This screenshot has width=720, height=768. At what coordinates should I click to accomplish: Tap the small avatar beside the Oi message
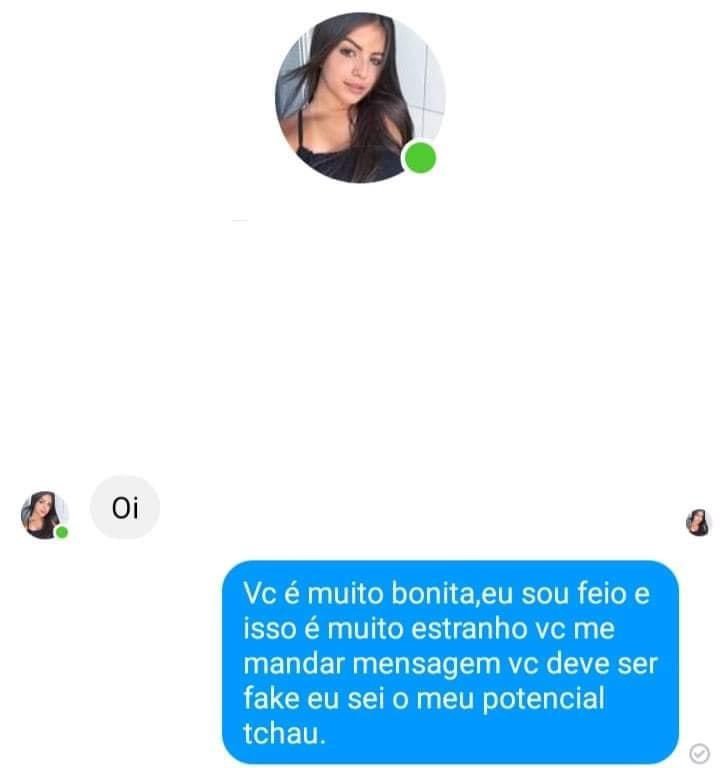tap(43, 514)
